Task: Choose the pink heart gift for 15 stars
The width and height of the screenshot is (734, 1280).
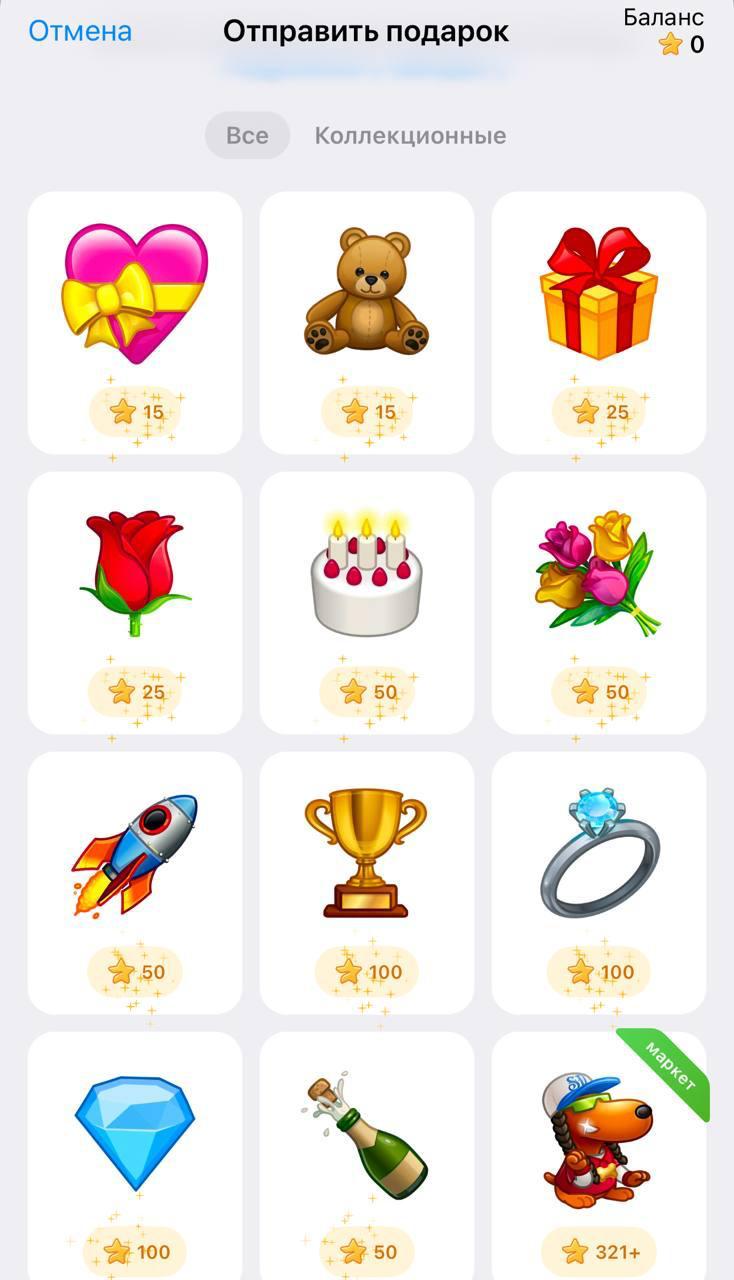Action: tap(135, 322)
